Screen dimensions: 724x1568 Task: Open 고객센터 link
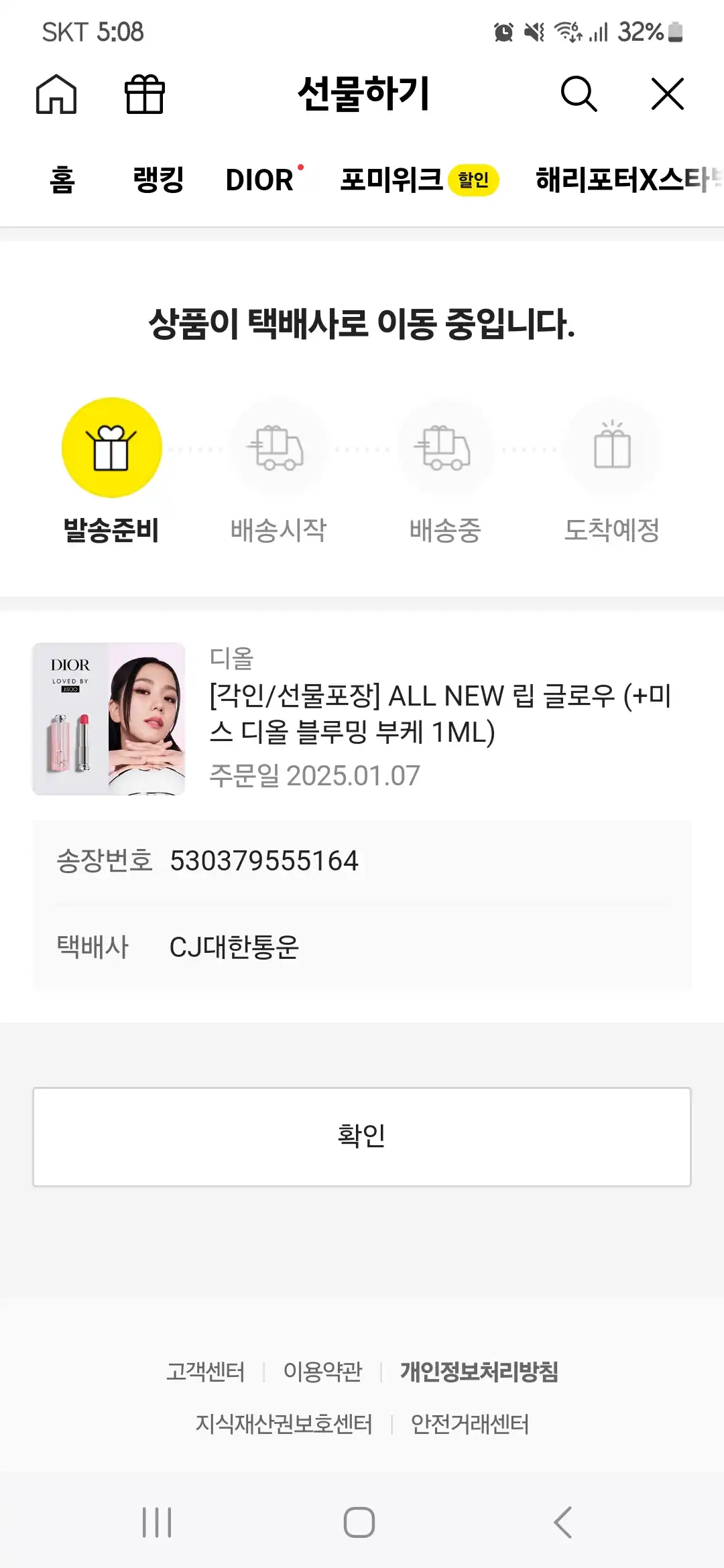[206, 1372]
